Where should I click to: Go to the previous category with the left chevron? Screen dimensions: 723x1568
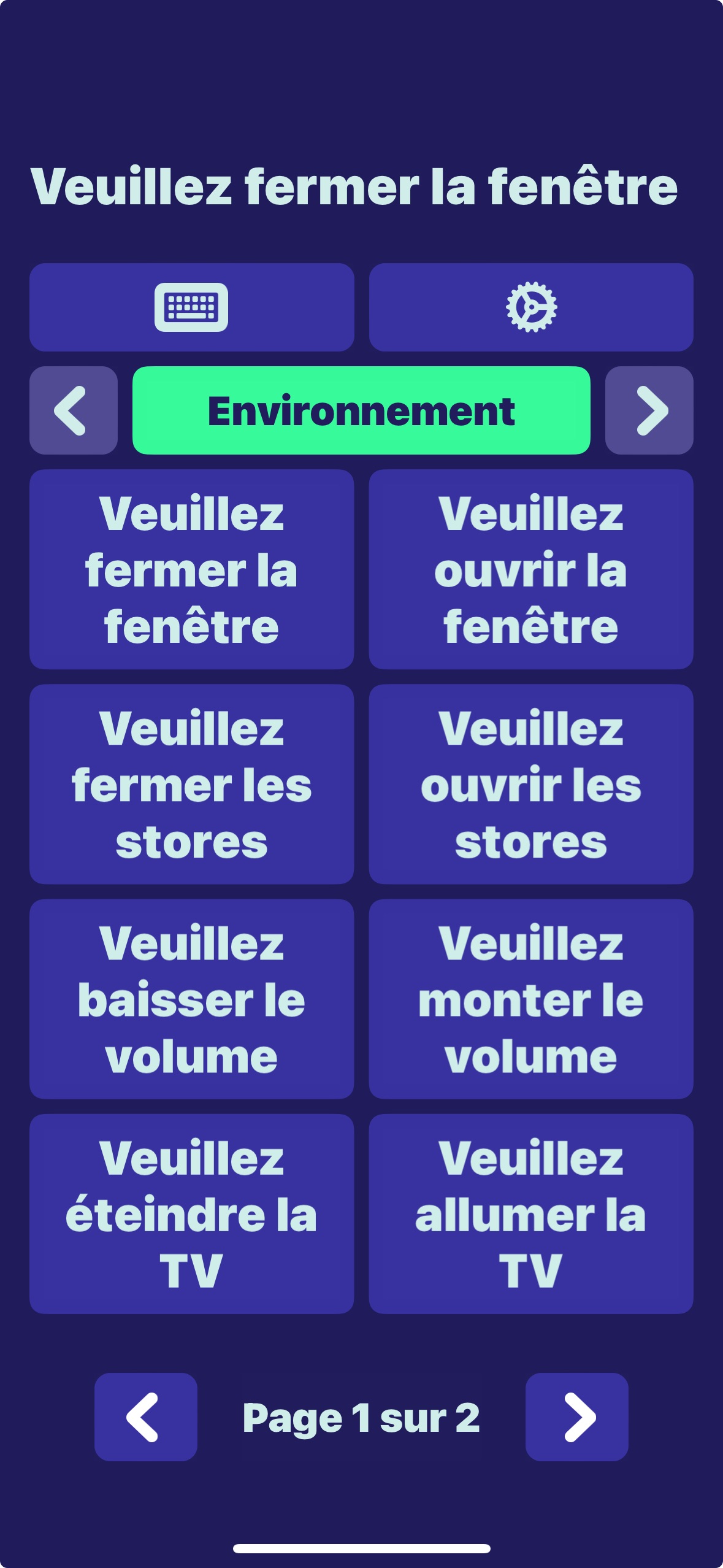point(72,410)
